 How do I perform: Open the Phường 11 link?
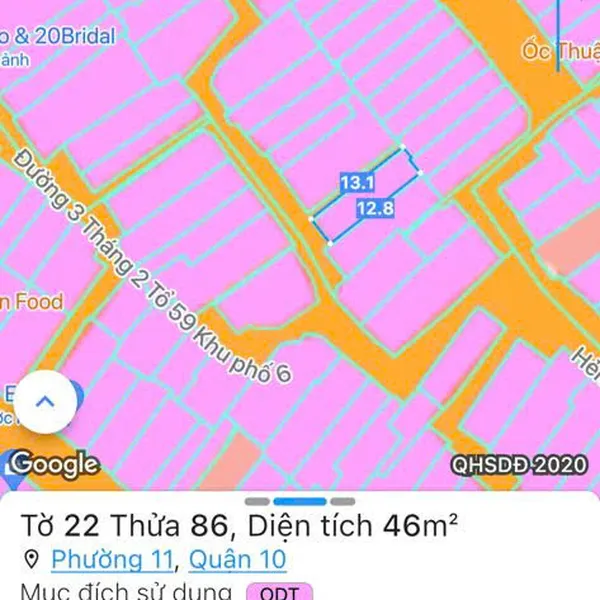pyautogui.click(x=111, y=559)
